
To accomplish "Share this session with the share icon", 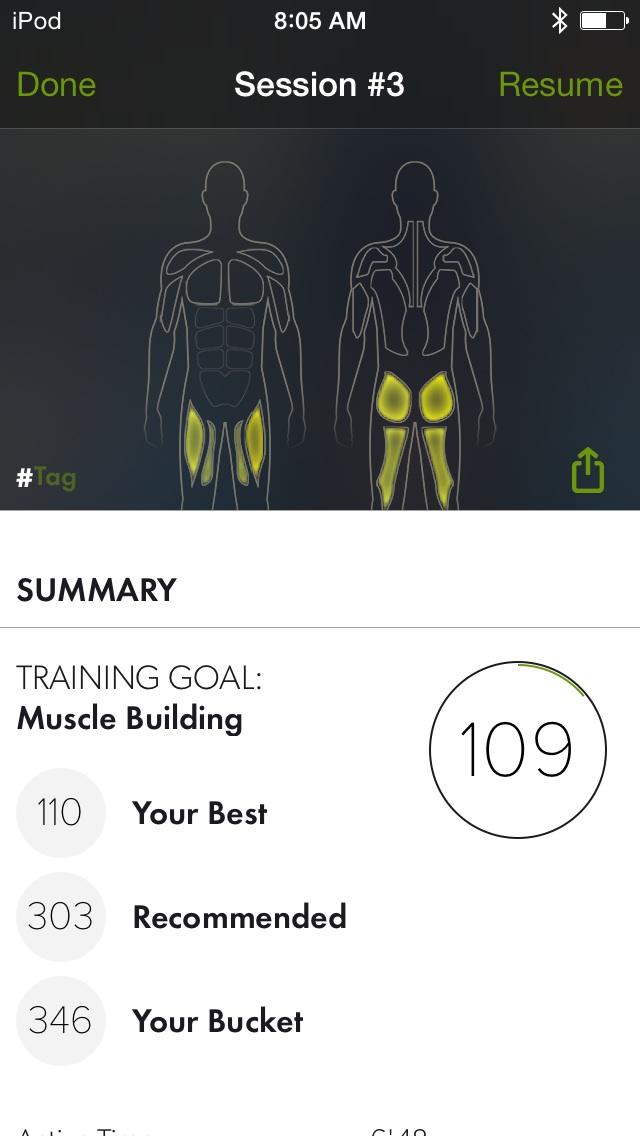I will (x=587, y=470).
